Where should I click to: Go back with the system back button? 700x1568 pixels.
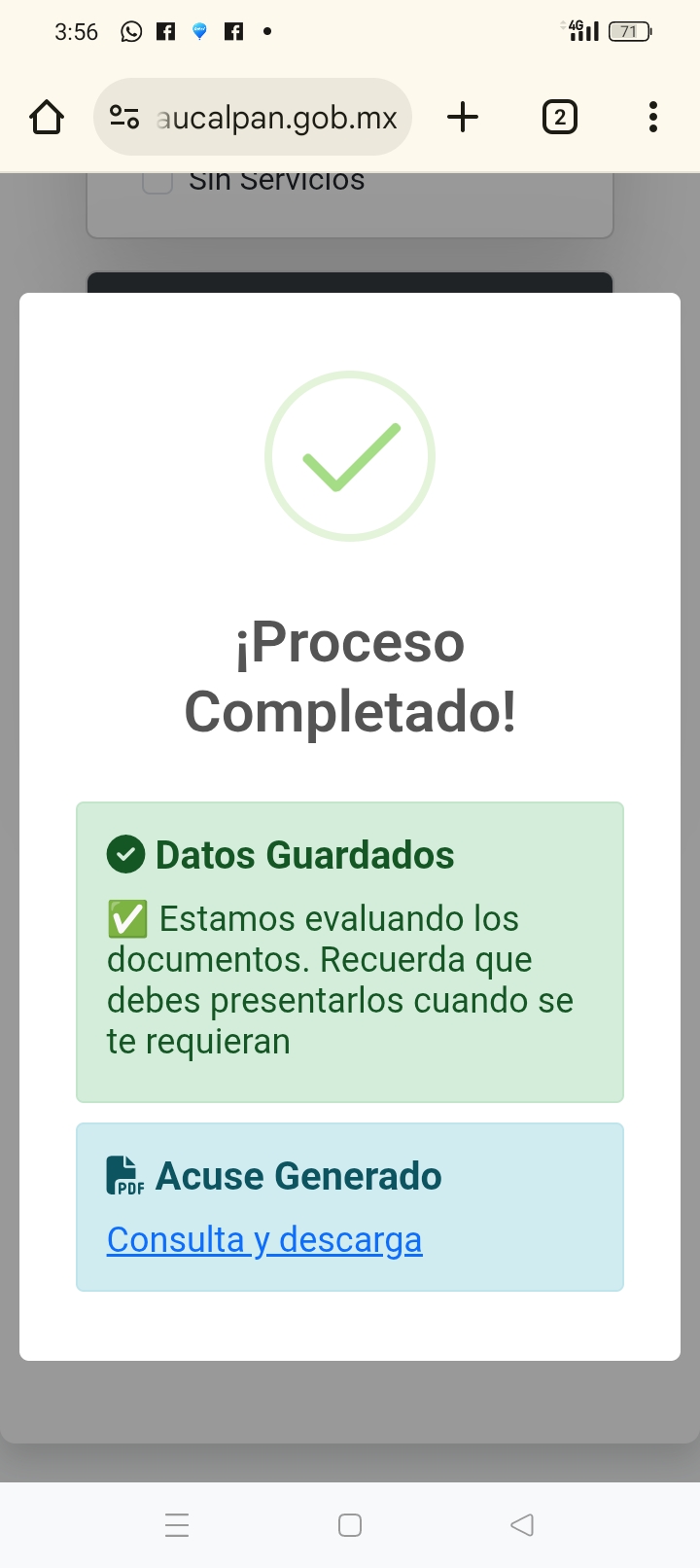[522, 1524]
